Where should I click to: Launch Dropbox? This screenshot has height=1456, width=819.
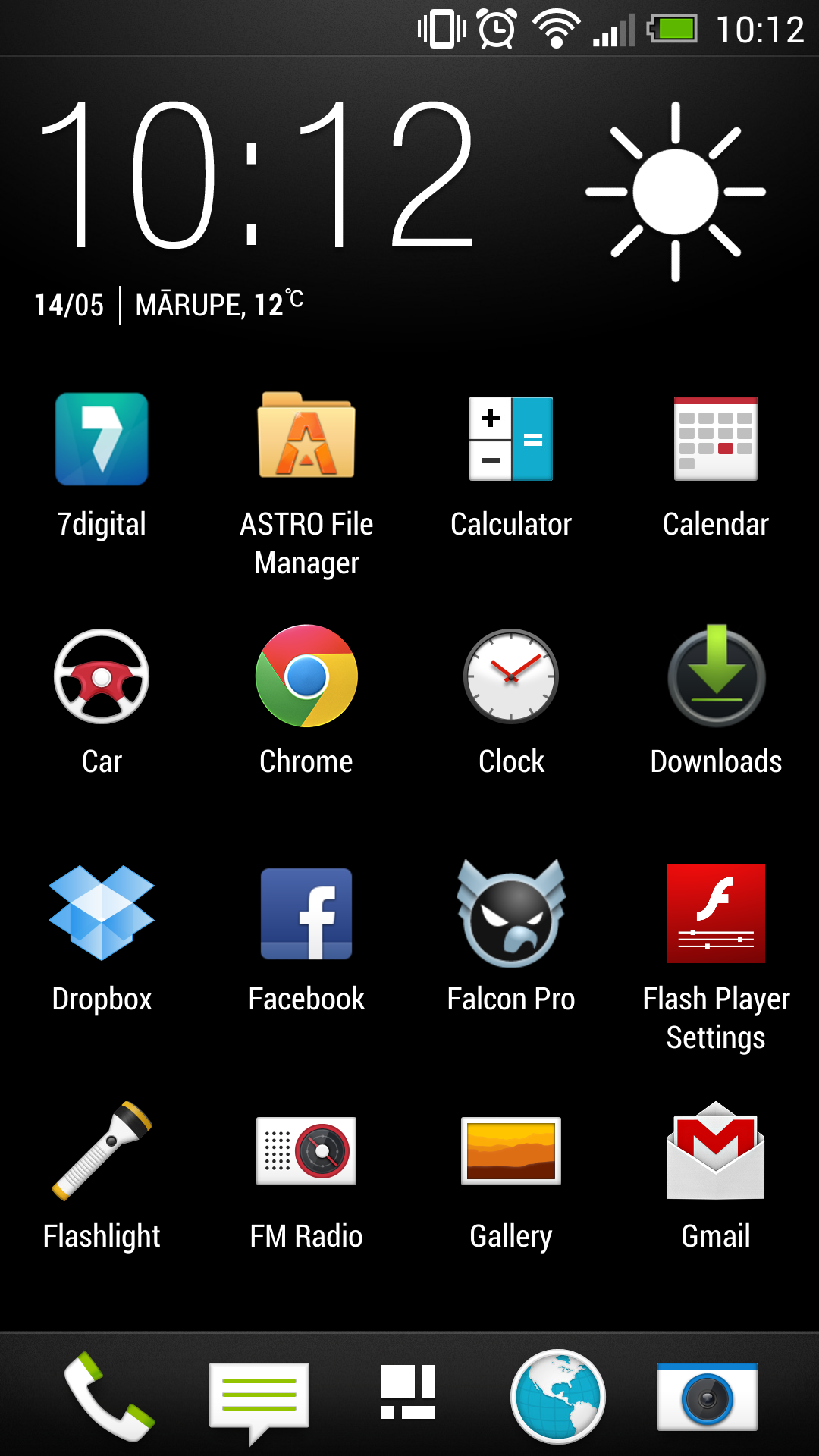(x=102, y=914)
